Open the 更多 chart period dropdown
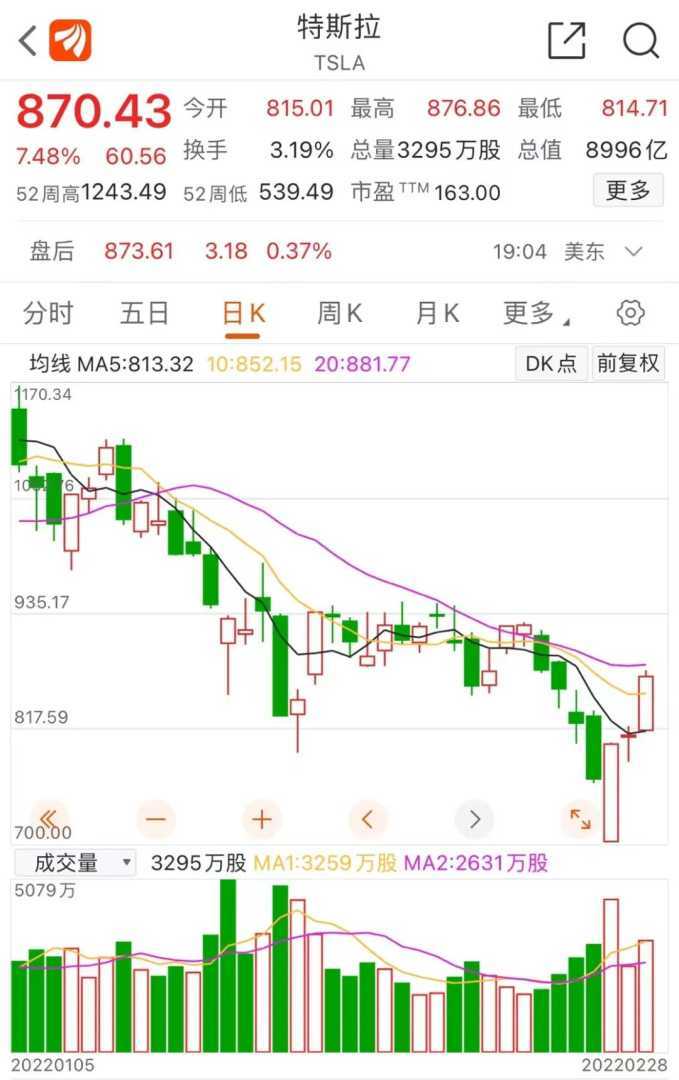The image size is (679, 1080). [535, 313]
